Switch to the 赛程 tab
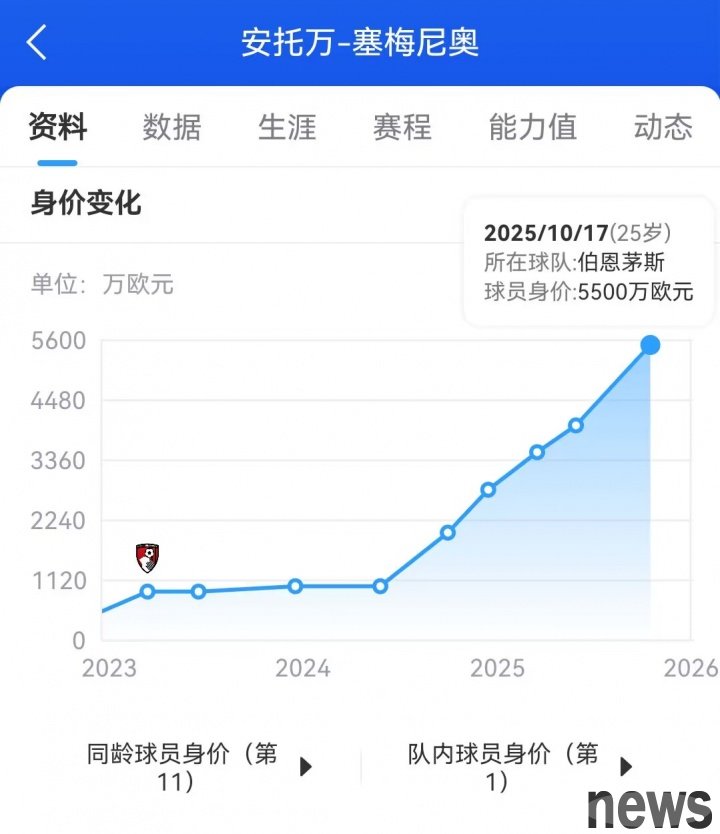The image size is (720, 834). coord(402,127)
